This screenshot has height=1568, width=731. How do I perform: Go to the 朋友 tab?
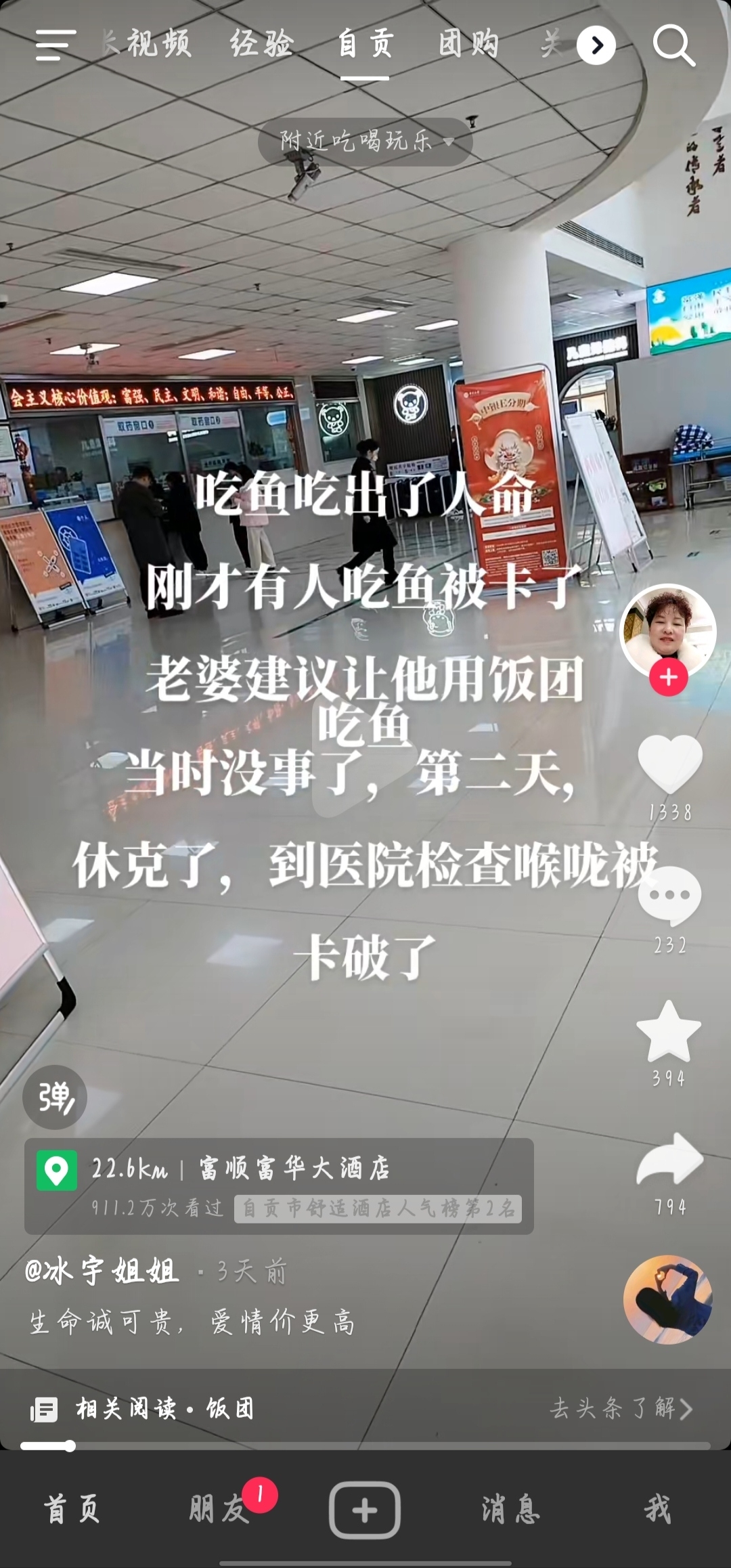click(218, 1510)
